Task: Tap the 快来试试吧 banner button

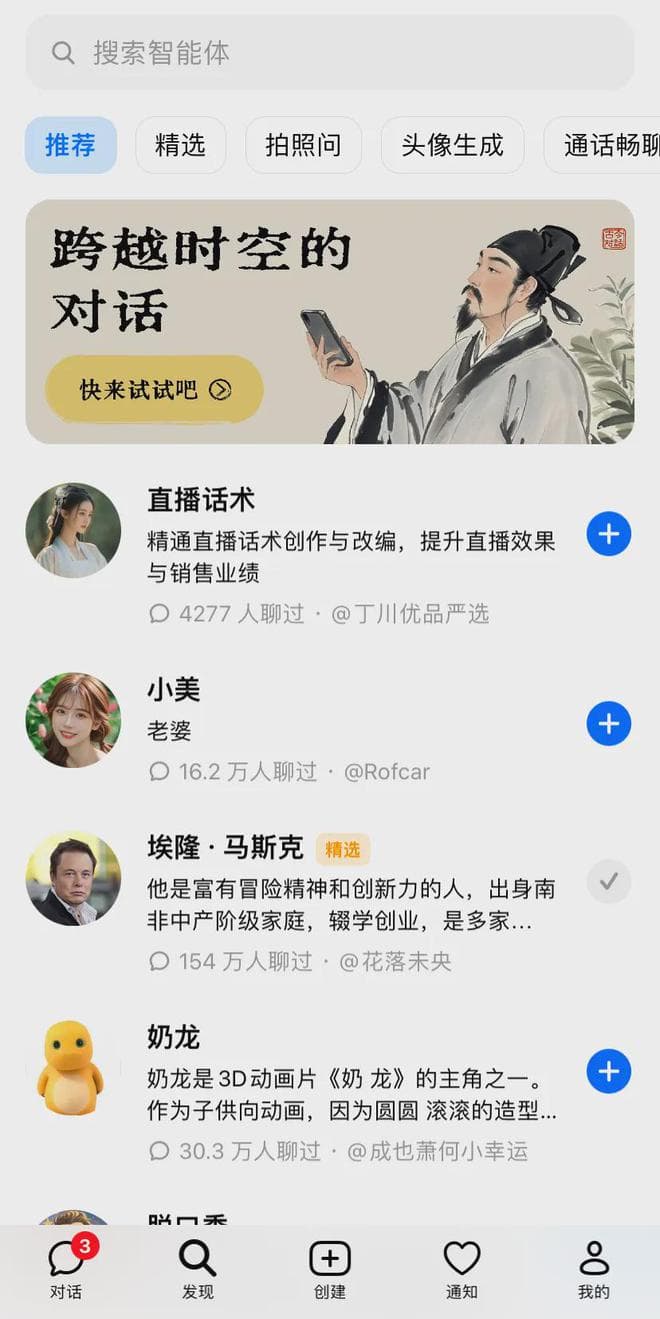Action: (x=155, y=389)
